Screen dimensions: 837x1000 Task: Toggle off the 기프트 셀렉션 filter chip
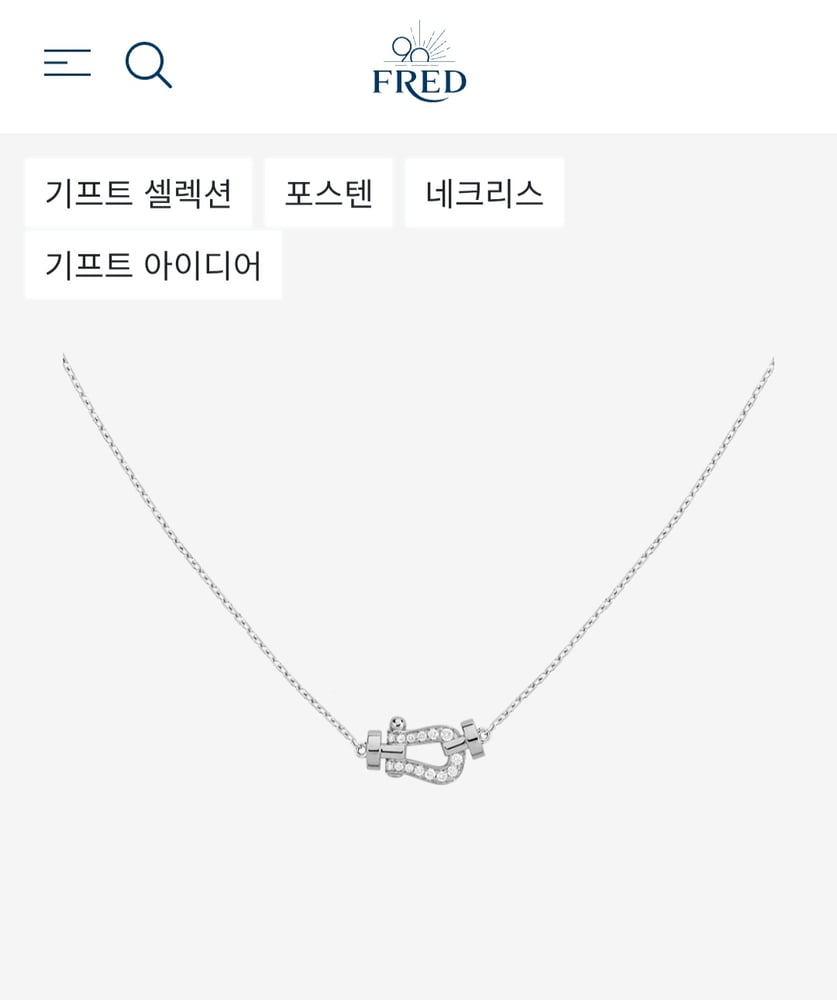139,193
